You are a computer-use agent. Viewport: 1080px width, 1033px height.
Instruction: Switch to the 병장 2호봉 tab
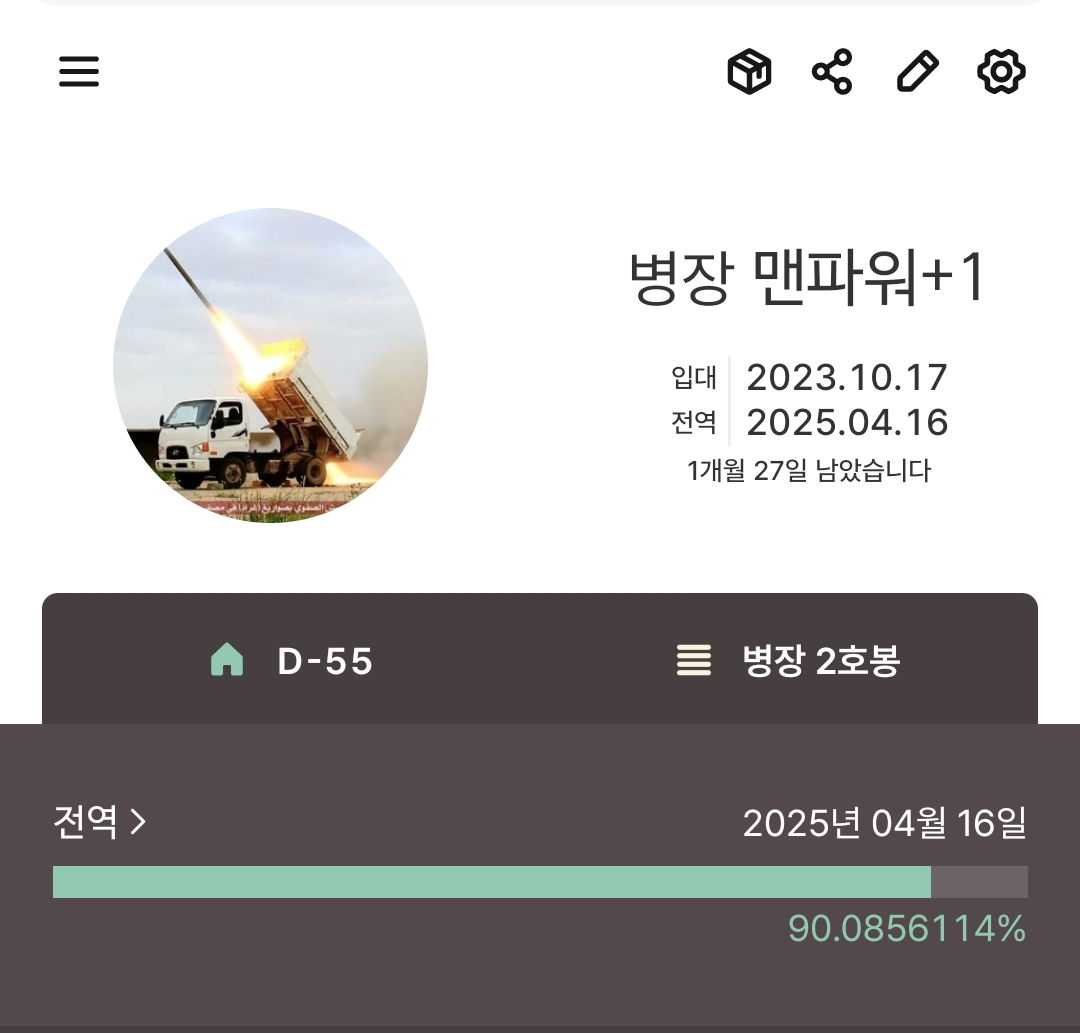(x=788, y=661)
